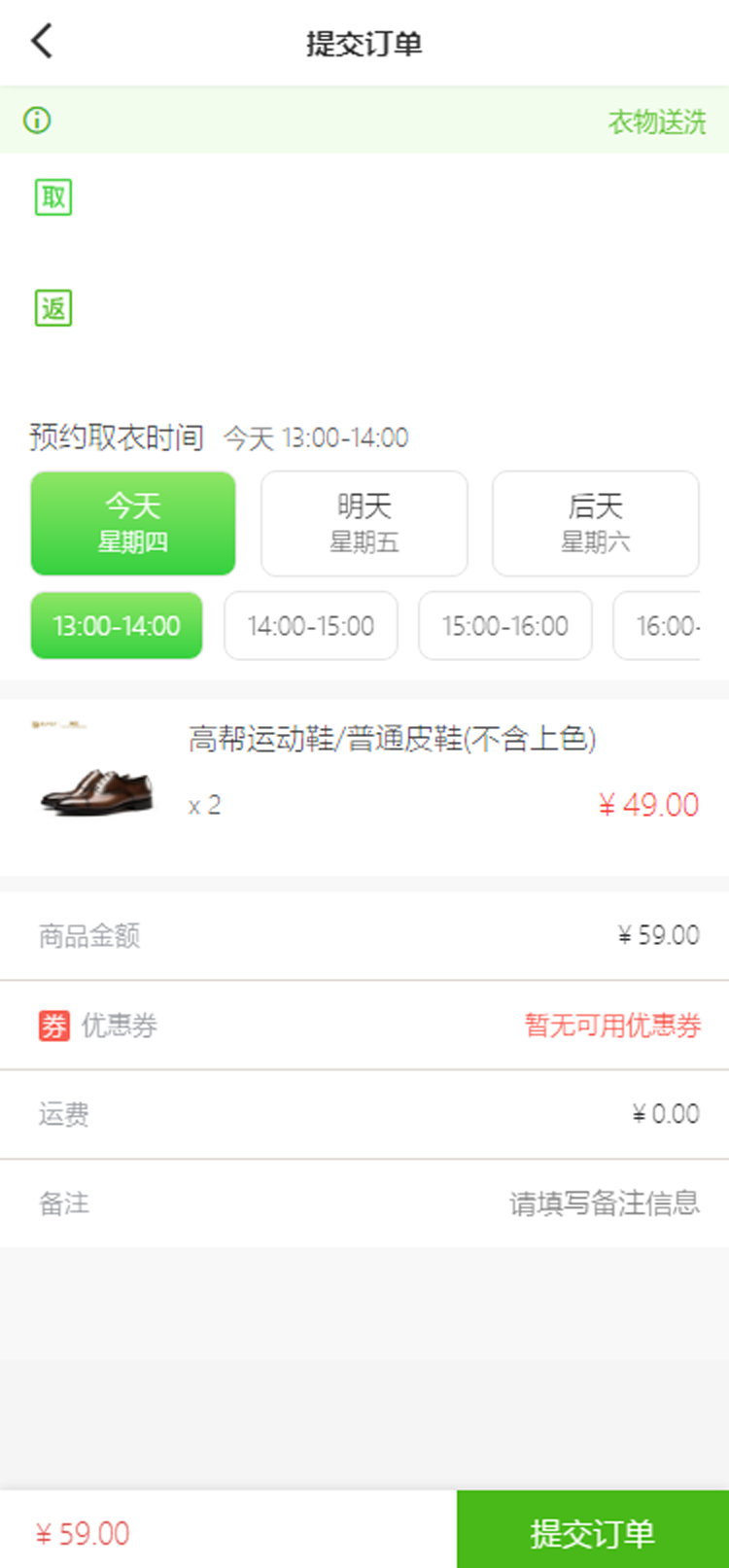This screenshot has width=729, height=1568.
Task: Choose 今天 星期四 as pickup day
Action: [133, 523]
